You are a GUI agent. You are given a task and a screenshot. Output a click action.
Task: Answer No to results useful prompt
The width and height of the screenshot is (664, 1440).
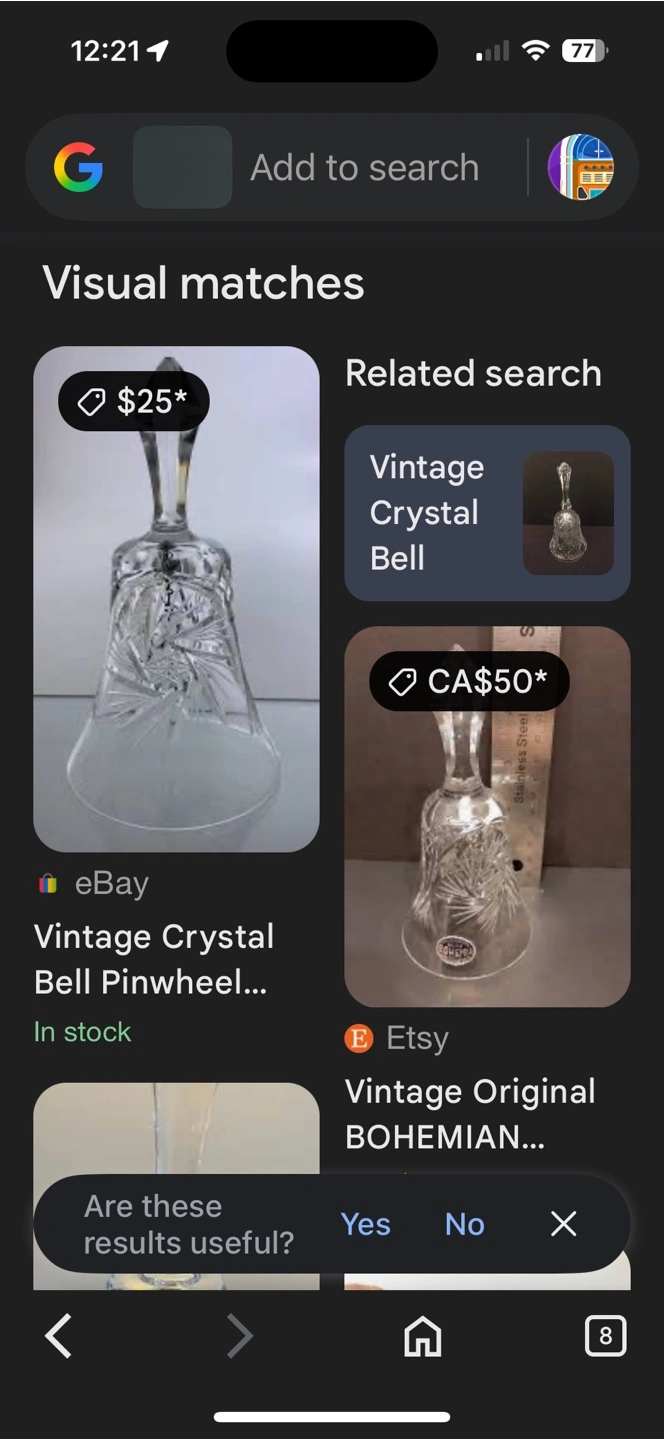coord(465,1224)
